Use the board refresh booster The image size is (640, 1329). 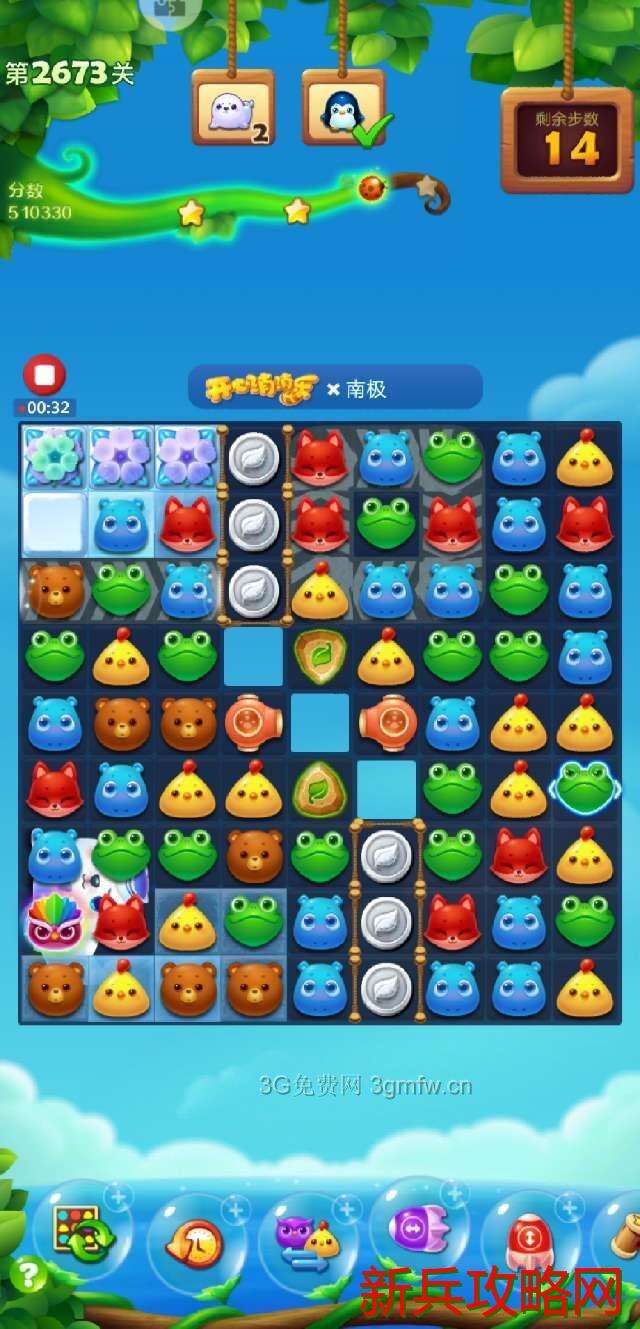coord(83,1232)
